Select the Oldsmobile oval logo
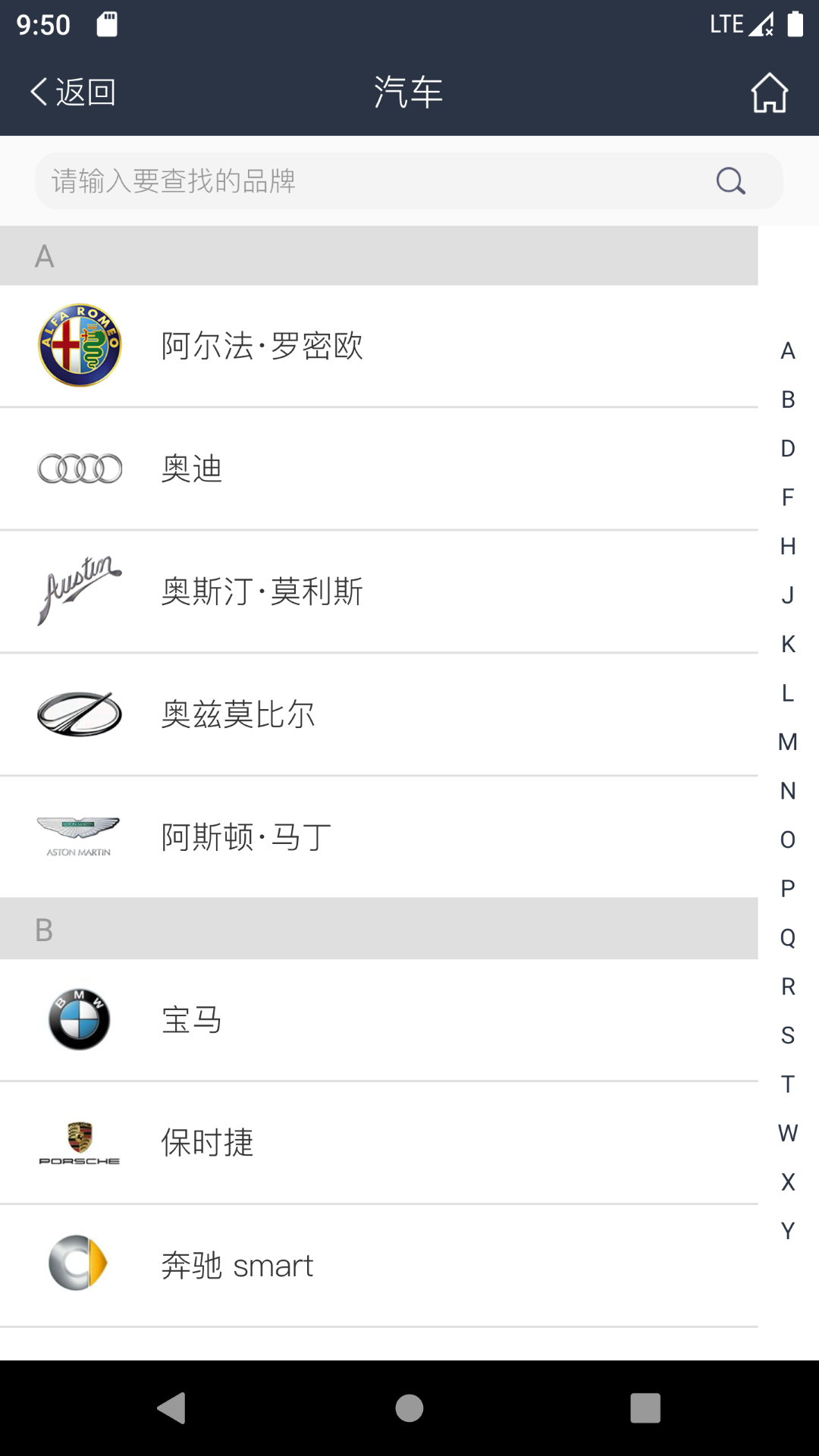Image resolution: width=819 pixels, height=1456 pixels. tap(79, 714)
